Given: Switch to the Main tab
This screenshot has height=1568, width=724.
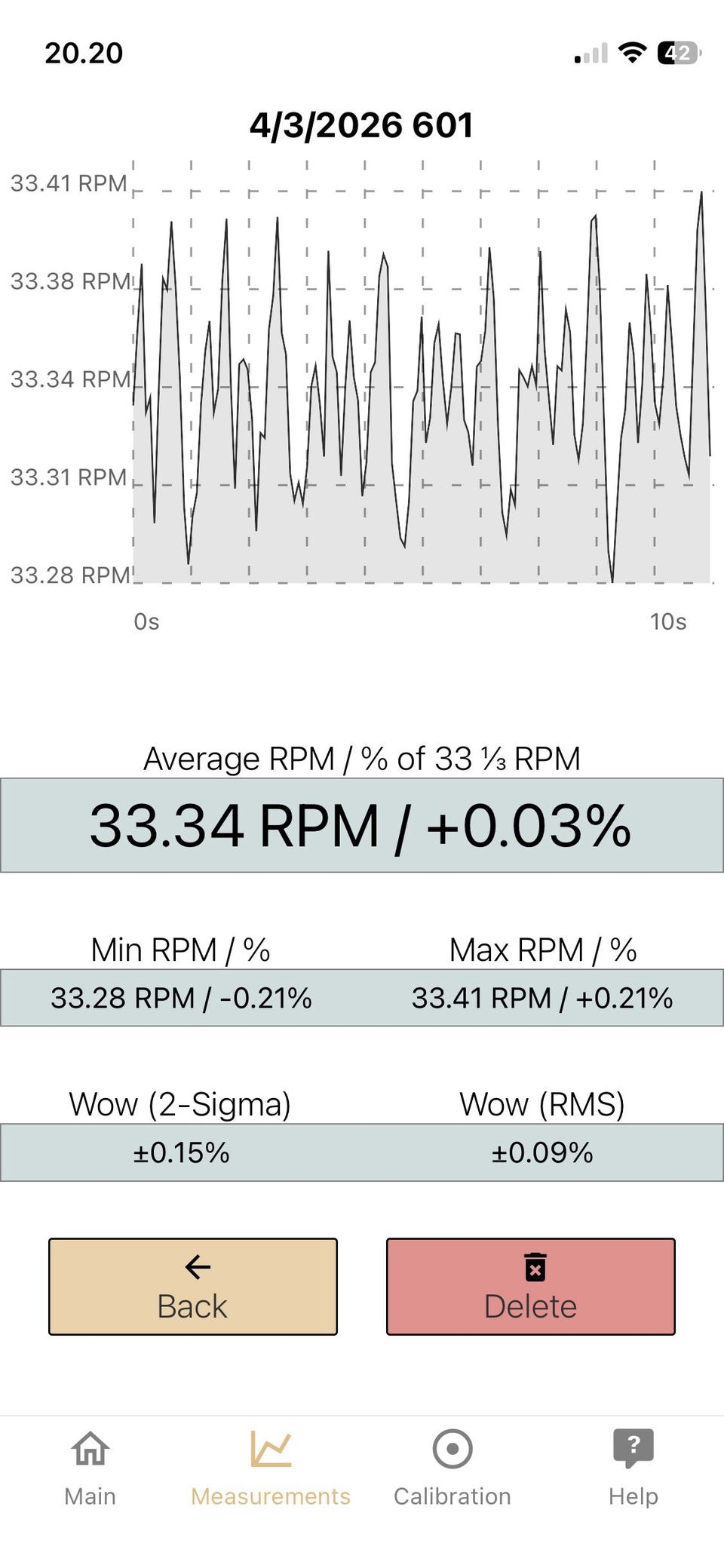Looking at the screenshot, I should [x=90, y=1467].
